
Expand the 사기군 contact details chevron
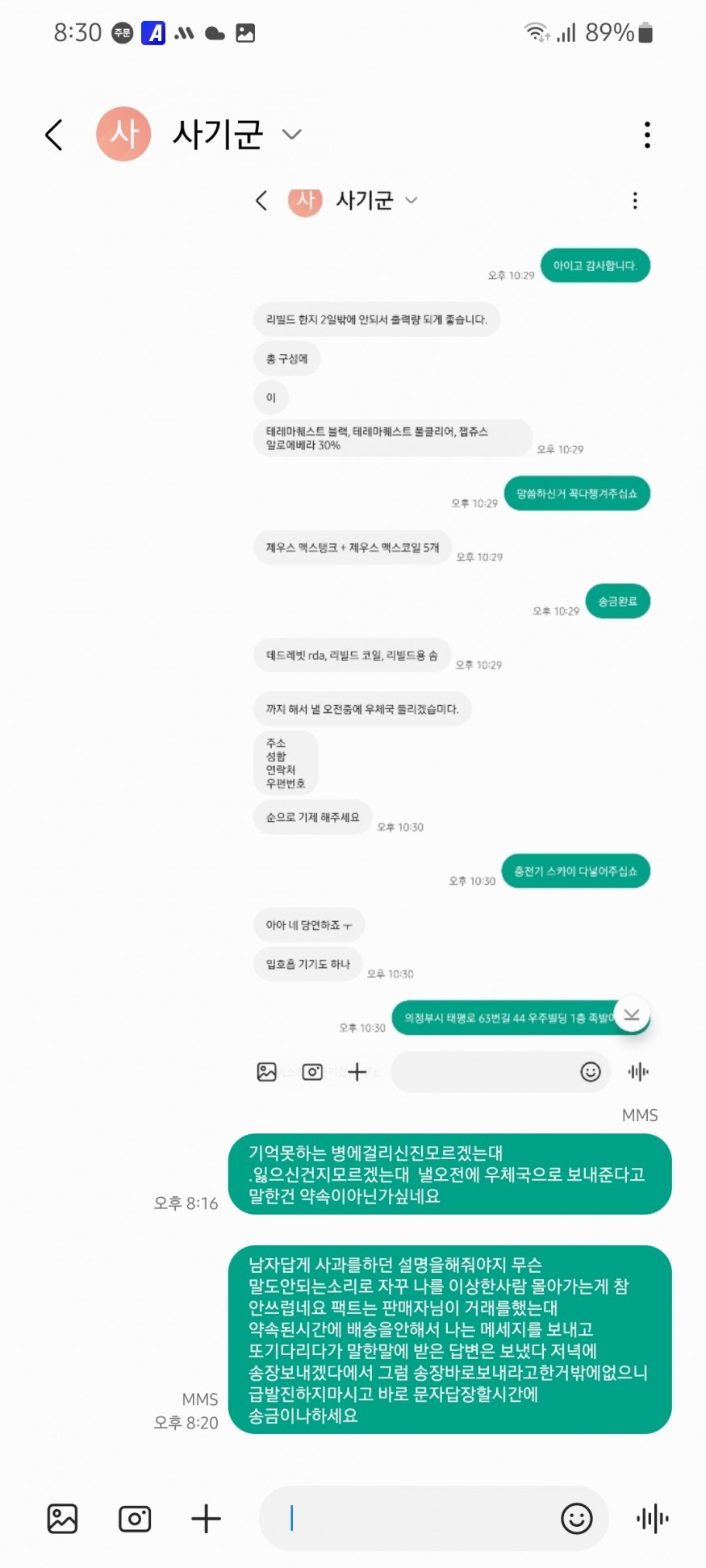[x=292, y=135]
